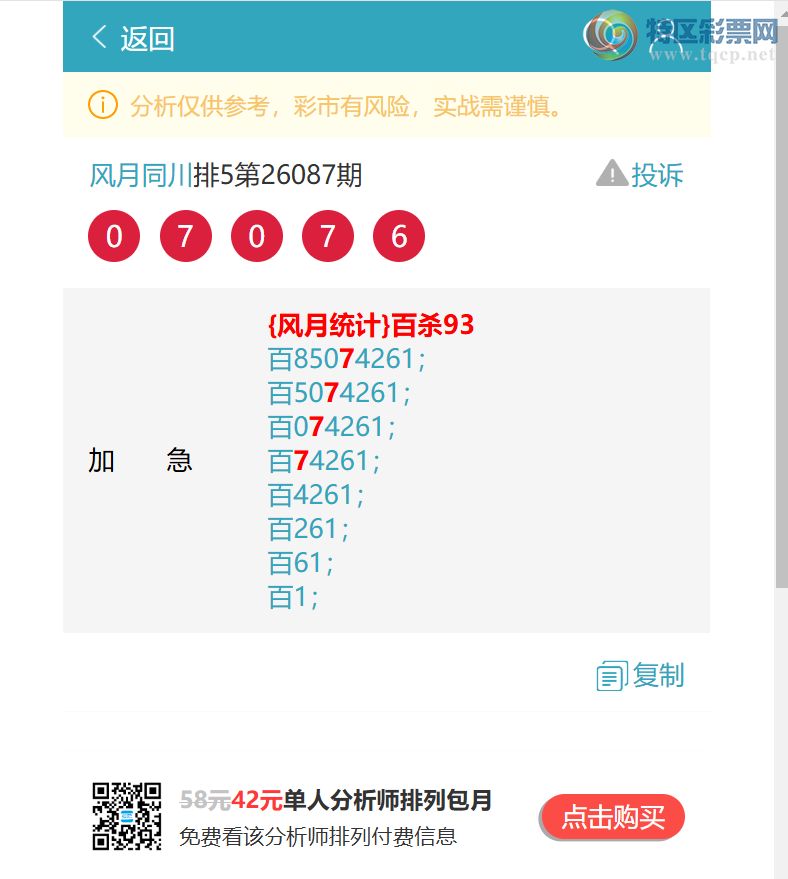
Task: Select the red ball showing 6
Action: [398, 236]
